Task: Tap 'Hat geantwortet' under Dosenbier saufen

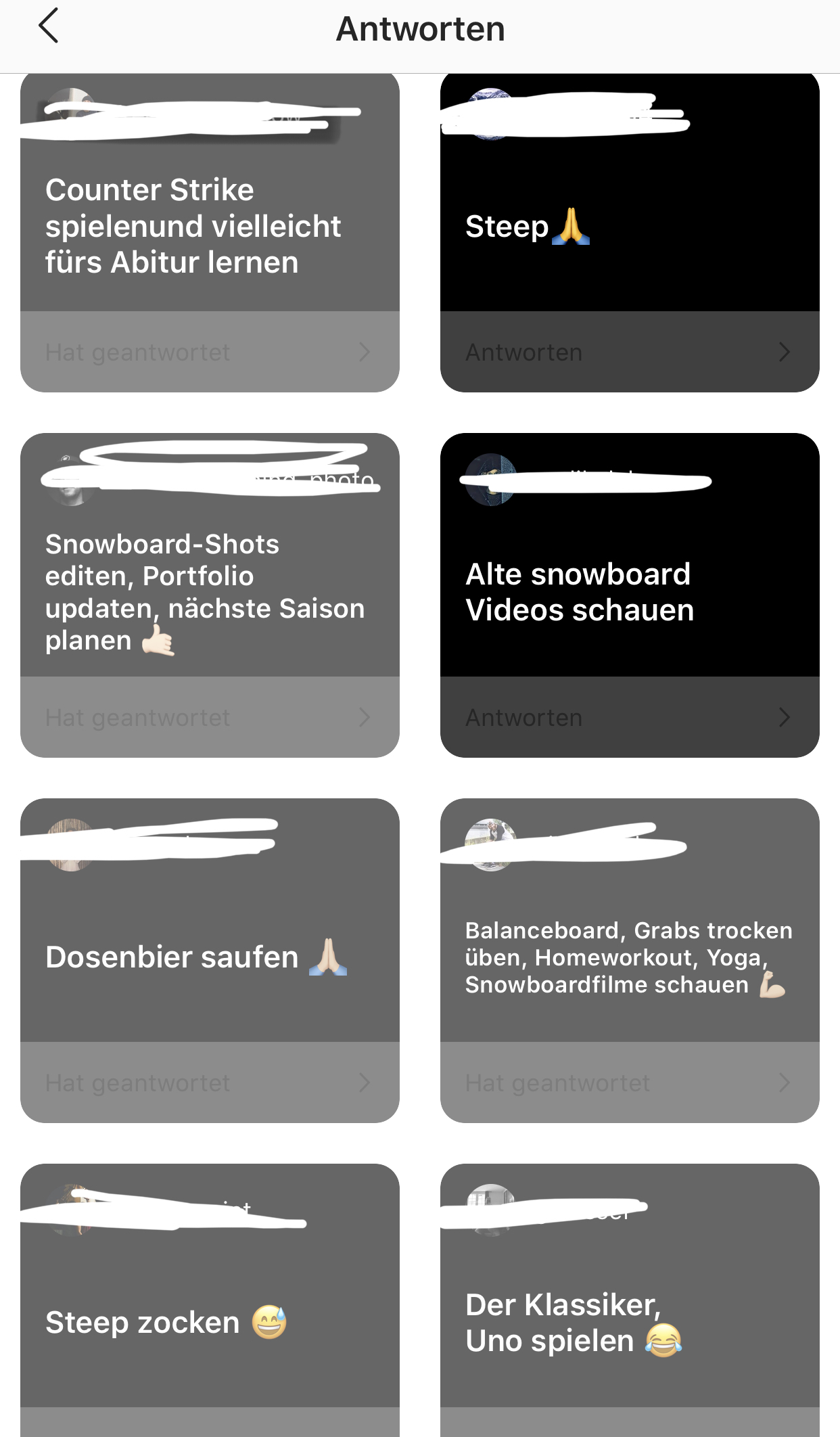Action: [x=210, y=1082]
